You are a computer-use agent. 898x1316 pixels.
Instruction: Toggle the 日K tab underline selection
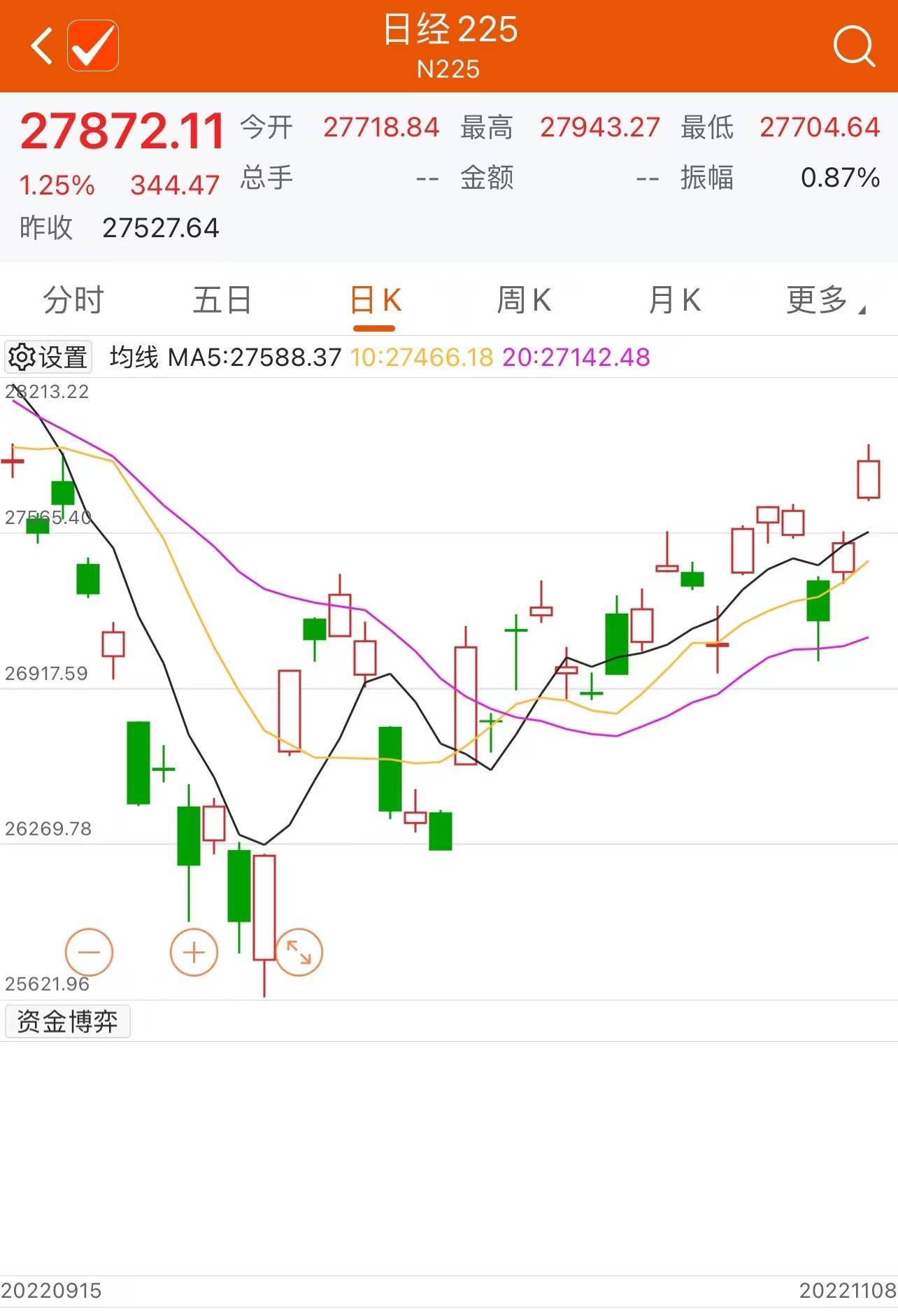tap(376, 301)
